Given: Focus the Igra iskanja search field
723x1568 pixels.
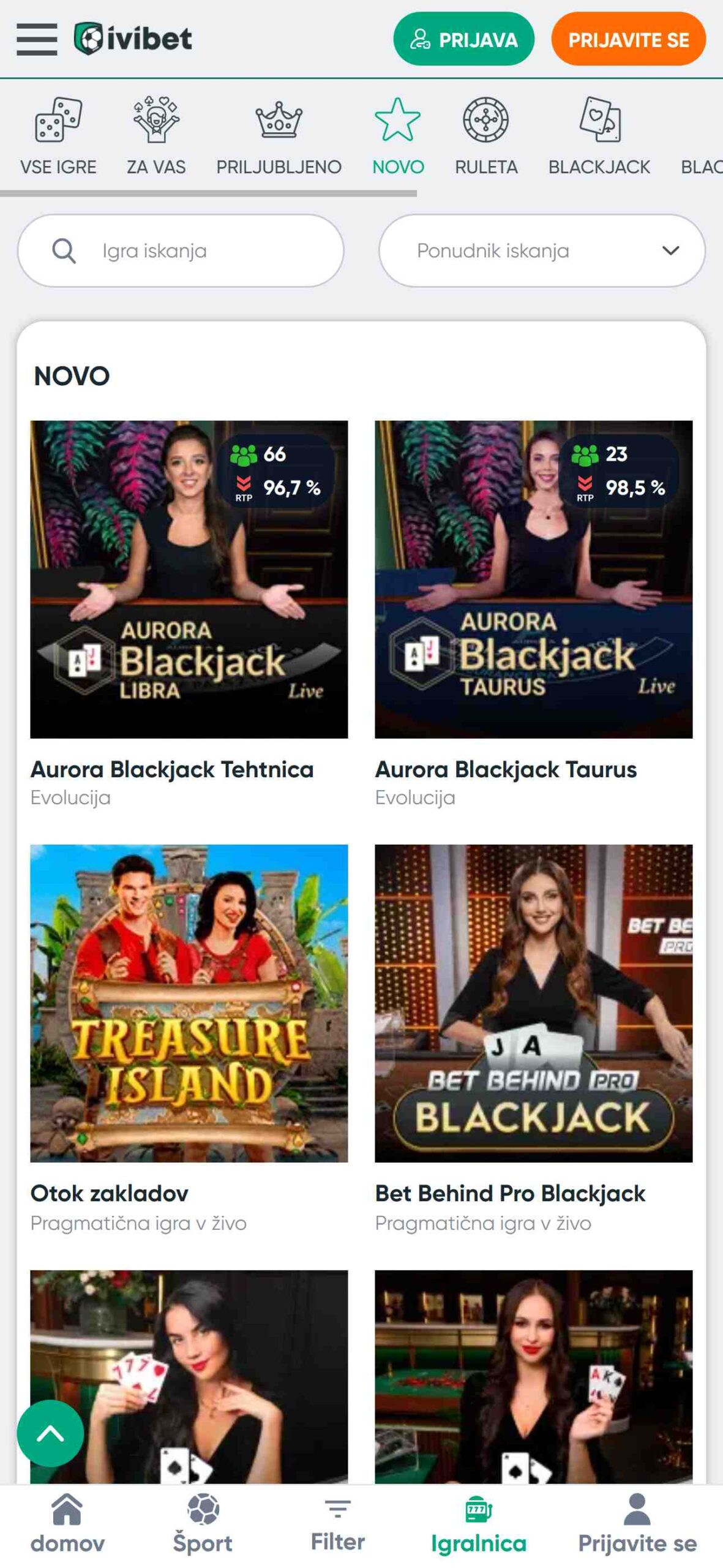Looking at the screenshot, I should 181,251.
